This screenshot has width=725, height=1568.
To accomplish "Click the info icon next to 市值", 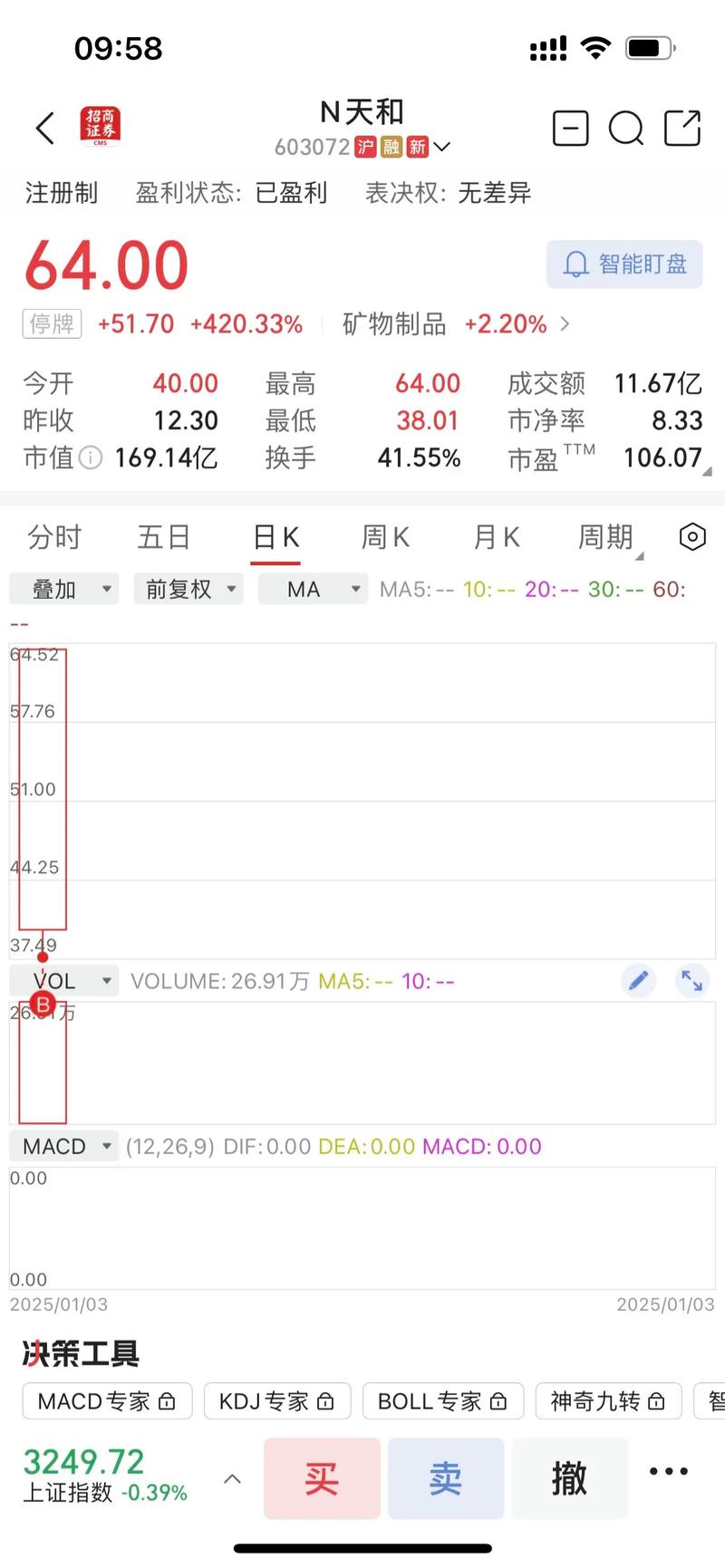I will (91, 458).
